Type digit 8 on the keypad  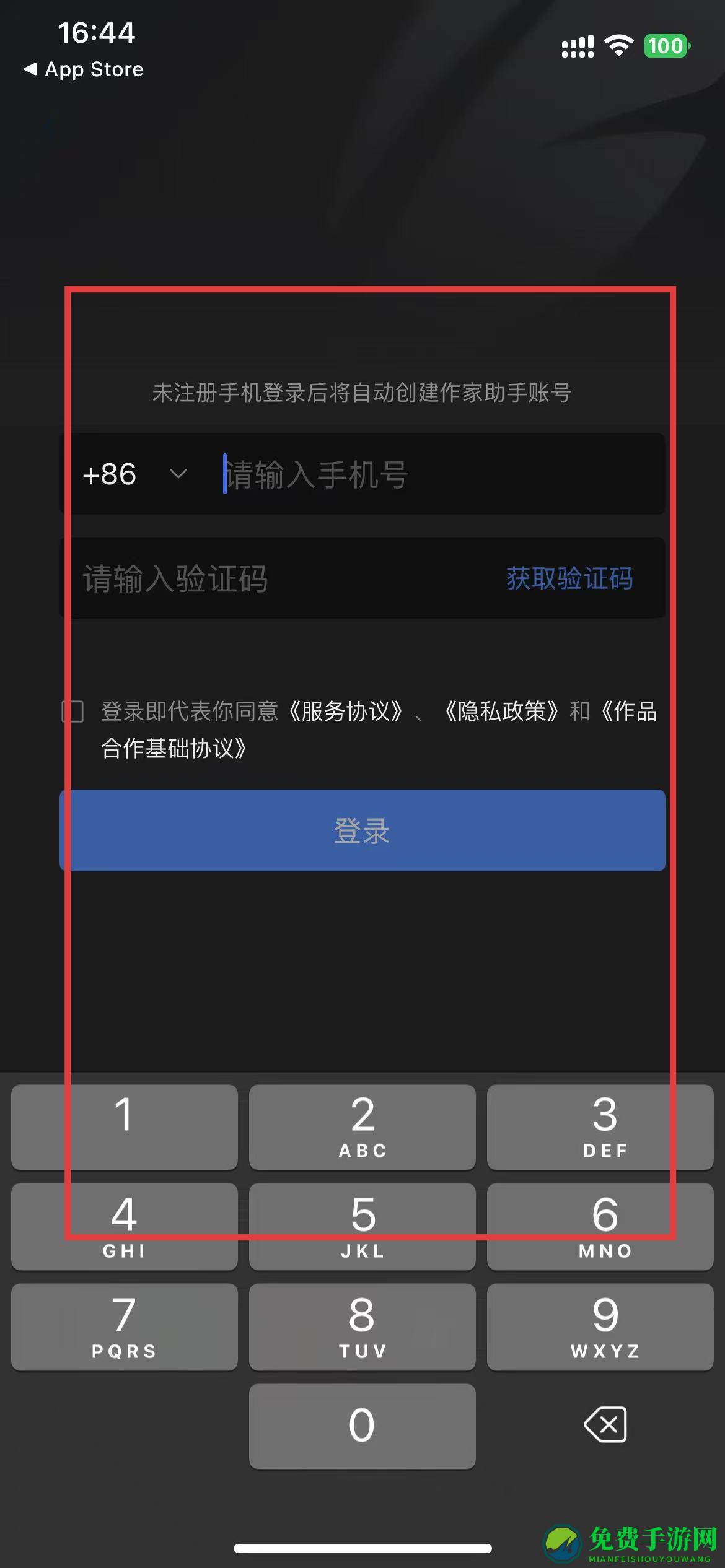coord(362,1326)
